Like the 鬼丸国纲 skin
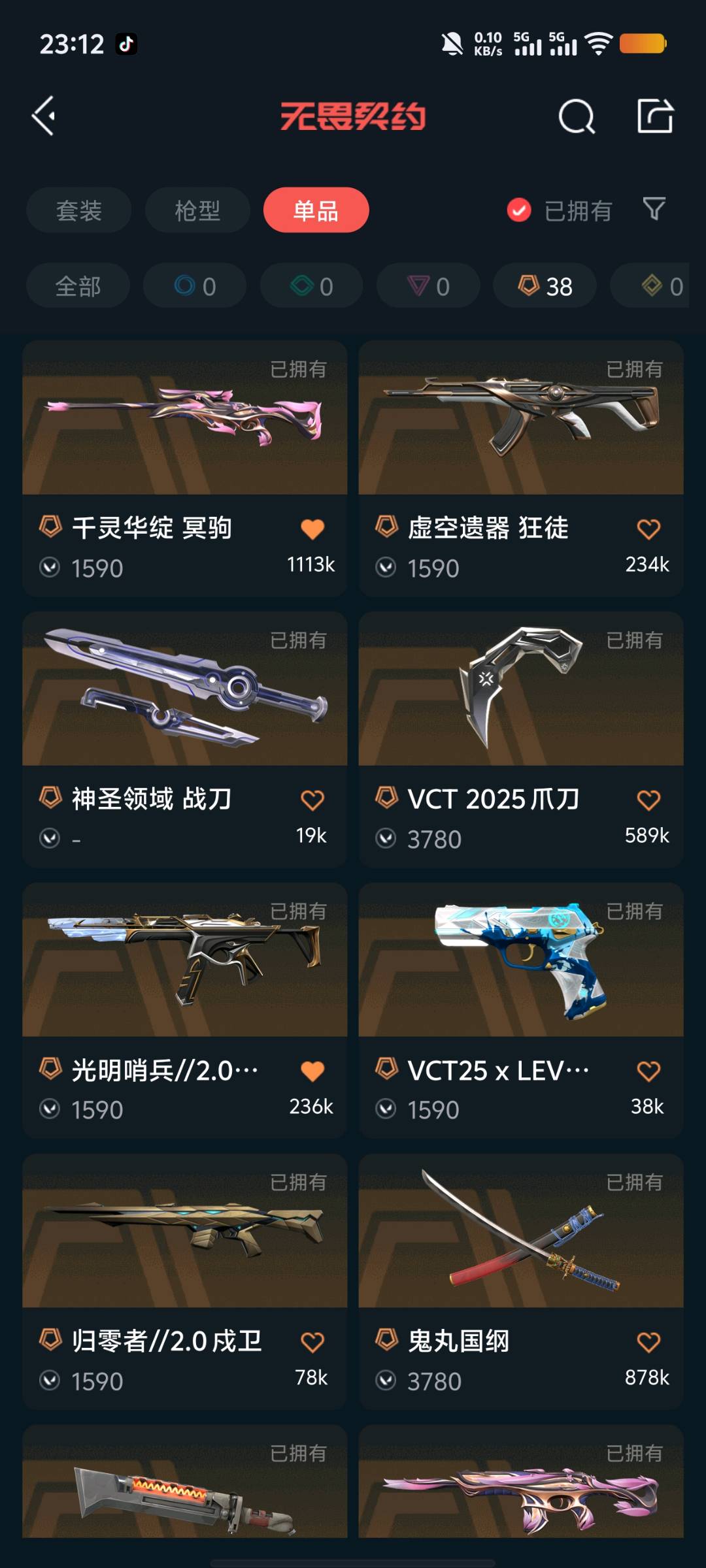This screenshot has width=706, height=1568. click(x=648, y=1342)
